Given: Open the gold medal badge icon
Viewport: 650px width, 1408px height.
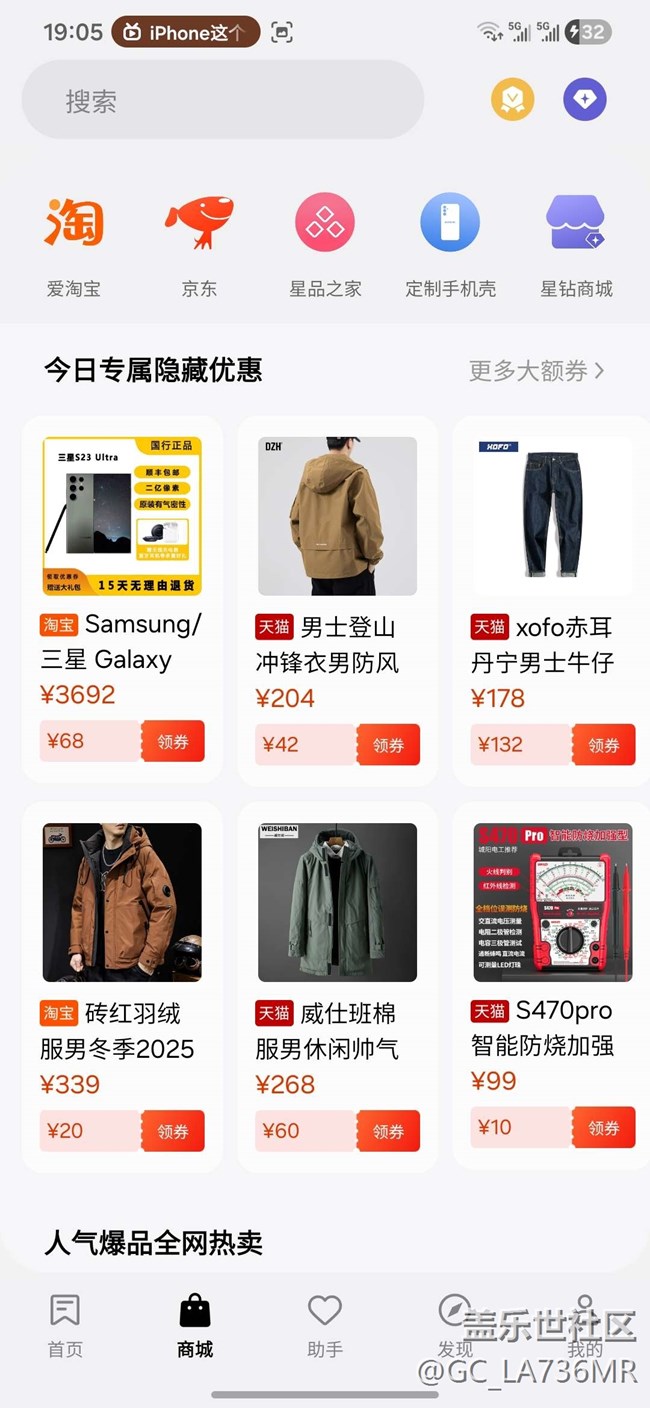Looking at the screenshot, I should (x=512, y=99).
